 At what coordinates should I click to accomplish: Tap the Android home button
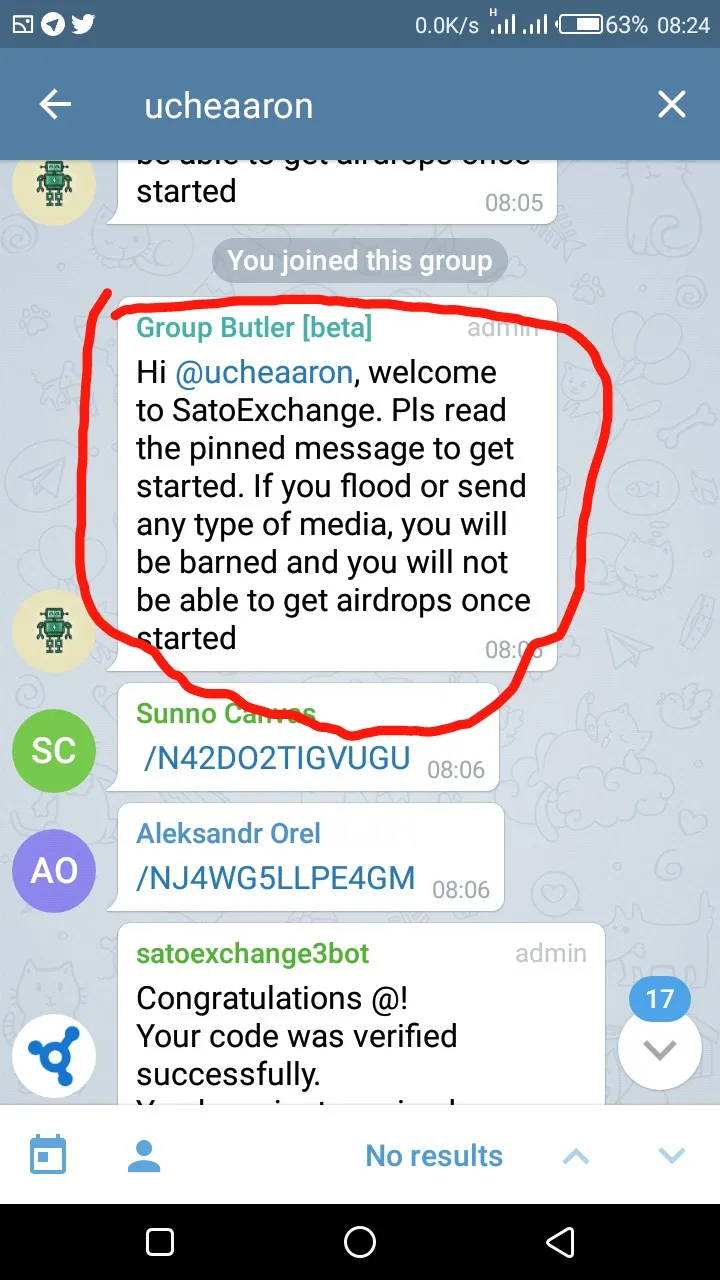360,1242
